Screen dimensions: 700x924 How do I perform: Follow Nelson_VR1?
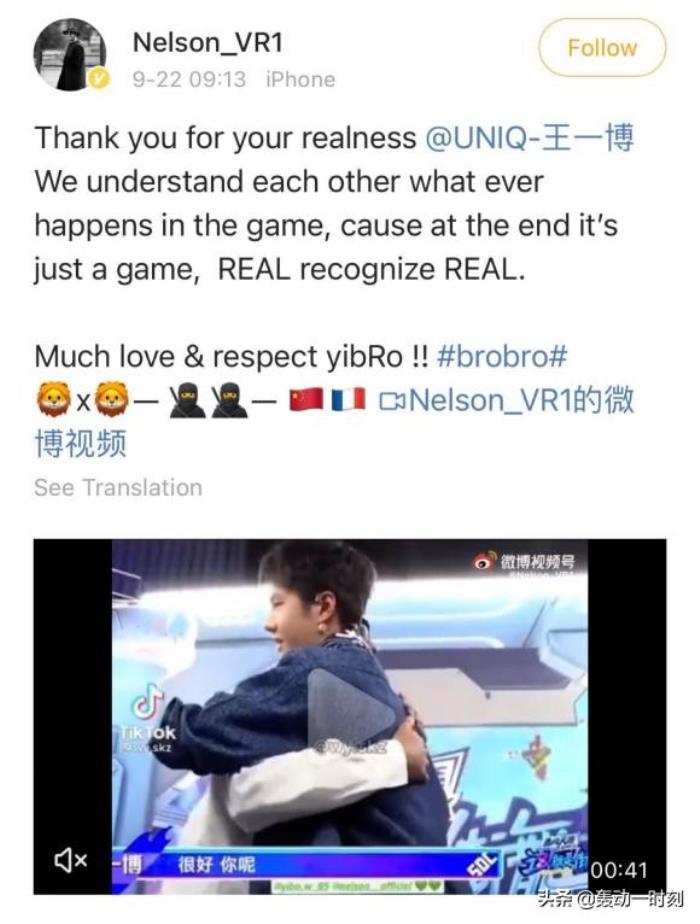tap(601, 47)
